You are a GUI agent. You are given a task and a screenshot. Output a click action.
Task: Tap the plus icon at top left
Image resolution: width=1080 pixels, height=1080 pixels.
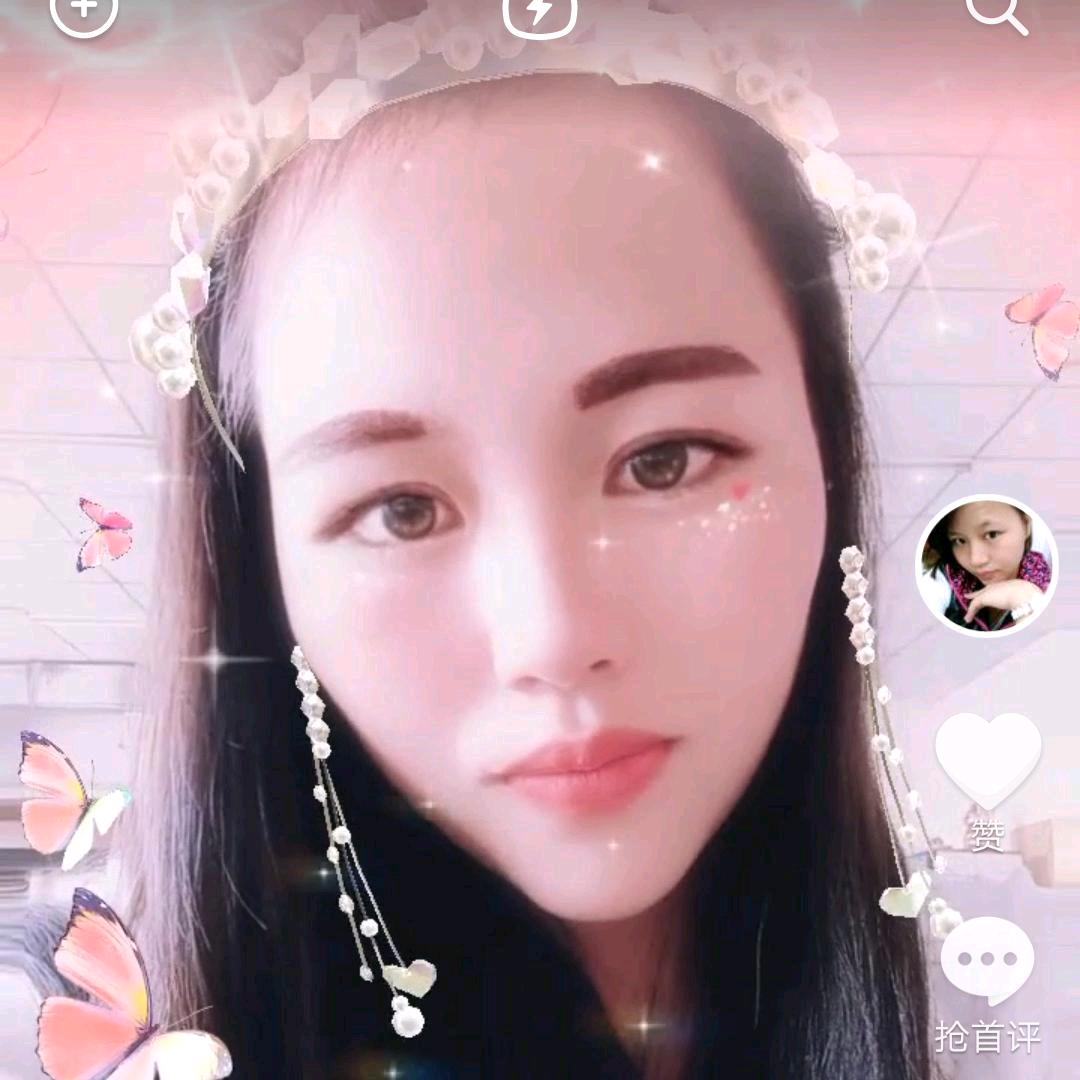pyautogui.click(x=84, y=10)
